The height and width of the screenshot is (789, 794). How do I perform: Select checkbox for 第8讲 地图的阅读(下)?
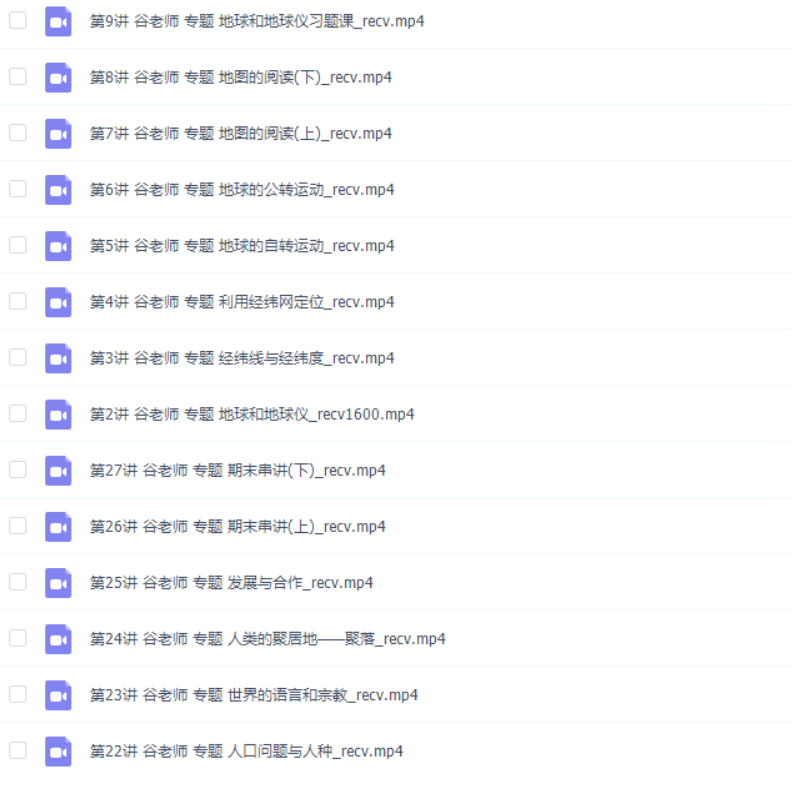click(17, 77)
